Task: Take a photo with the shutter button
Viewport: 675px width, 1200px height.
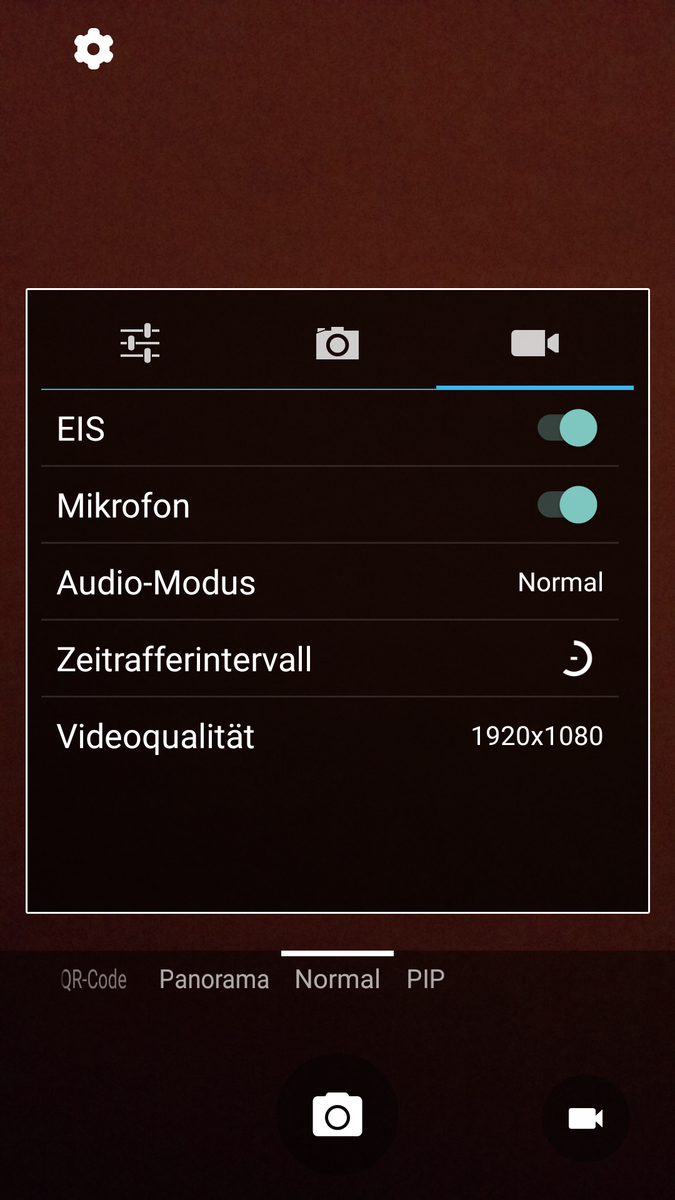Action: pyautogui.click(x=337, y=1116)
